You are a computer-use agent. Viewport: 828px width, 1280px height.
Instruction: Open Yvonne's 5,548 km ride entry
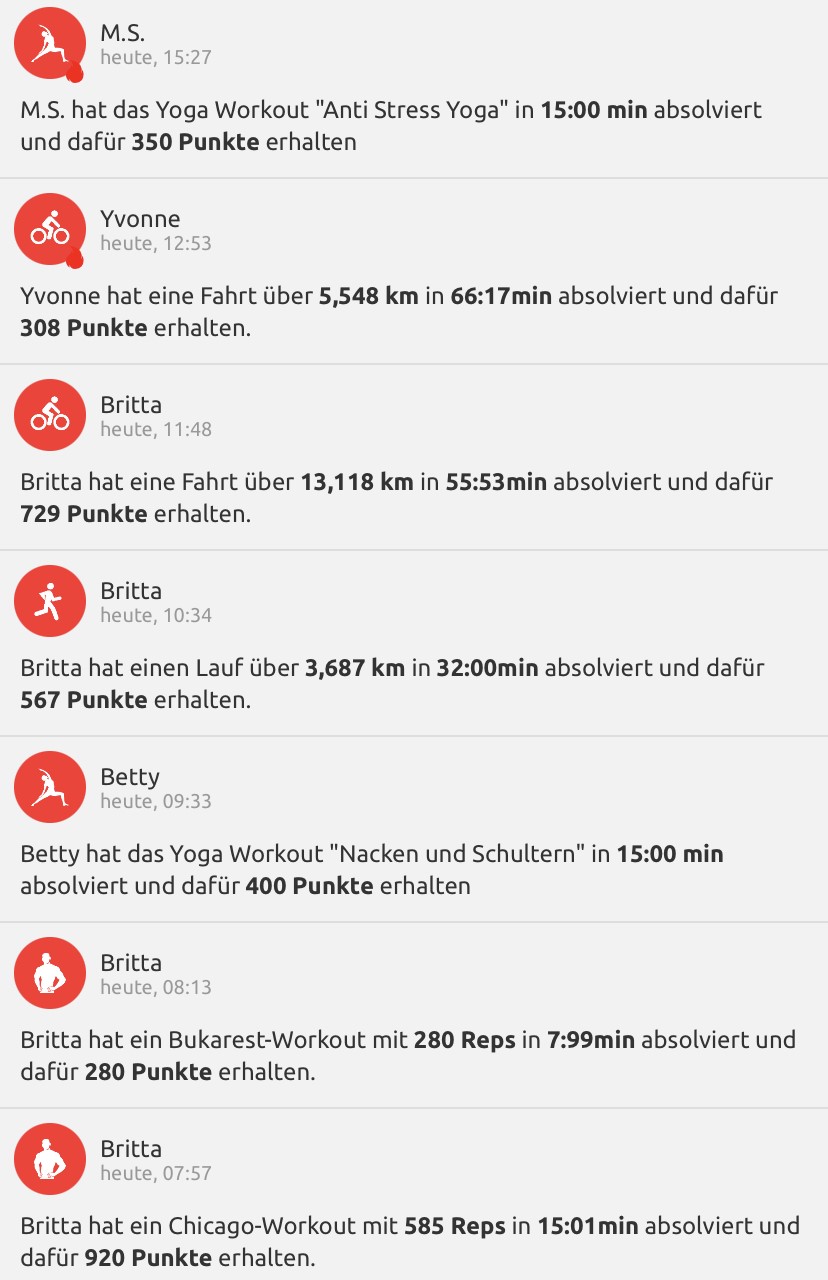pyautogui.click(x=414, y=311)
